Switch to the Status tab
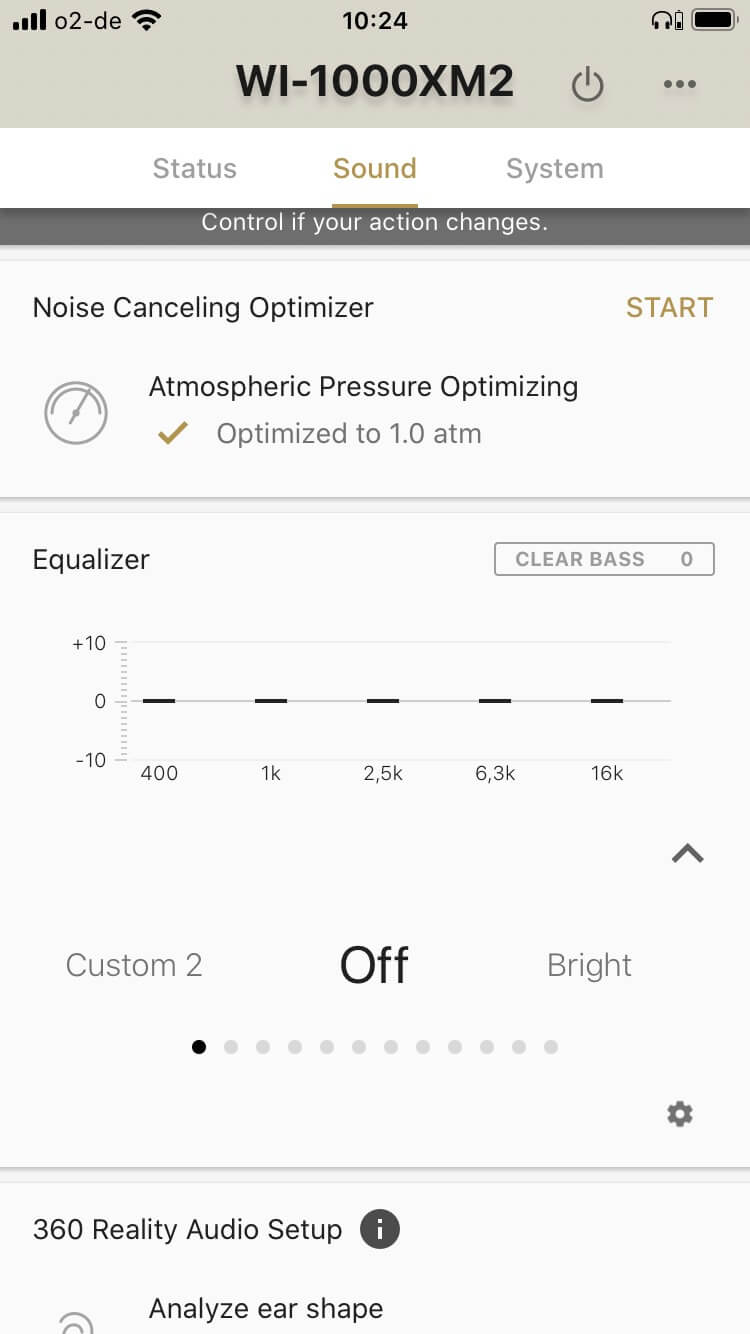 tap(194, 168)
